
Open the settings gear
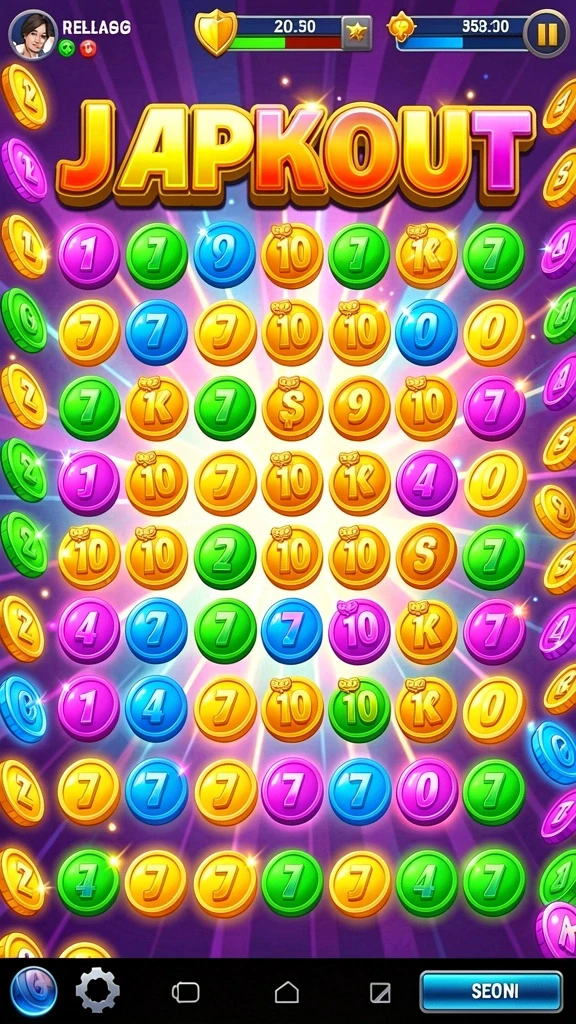(x=98, y=991)
